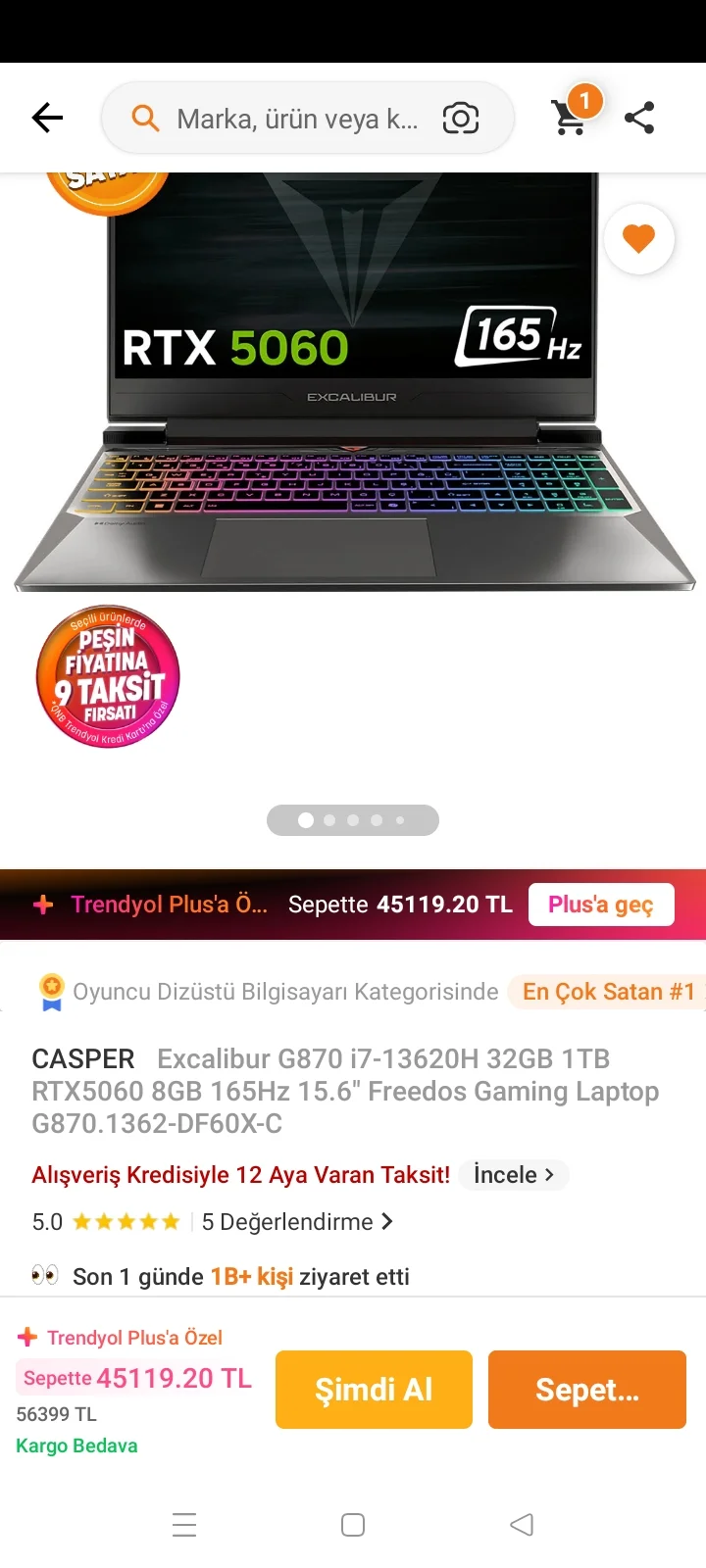The height and width of the screenshot is (1568, 706).
Task: Toggle the favorite heart on product
Action: point(639,238)
